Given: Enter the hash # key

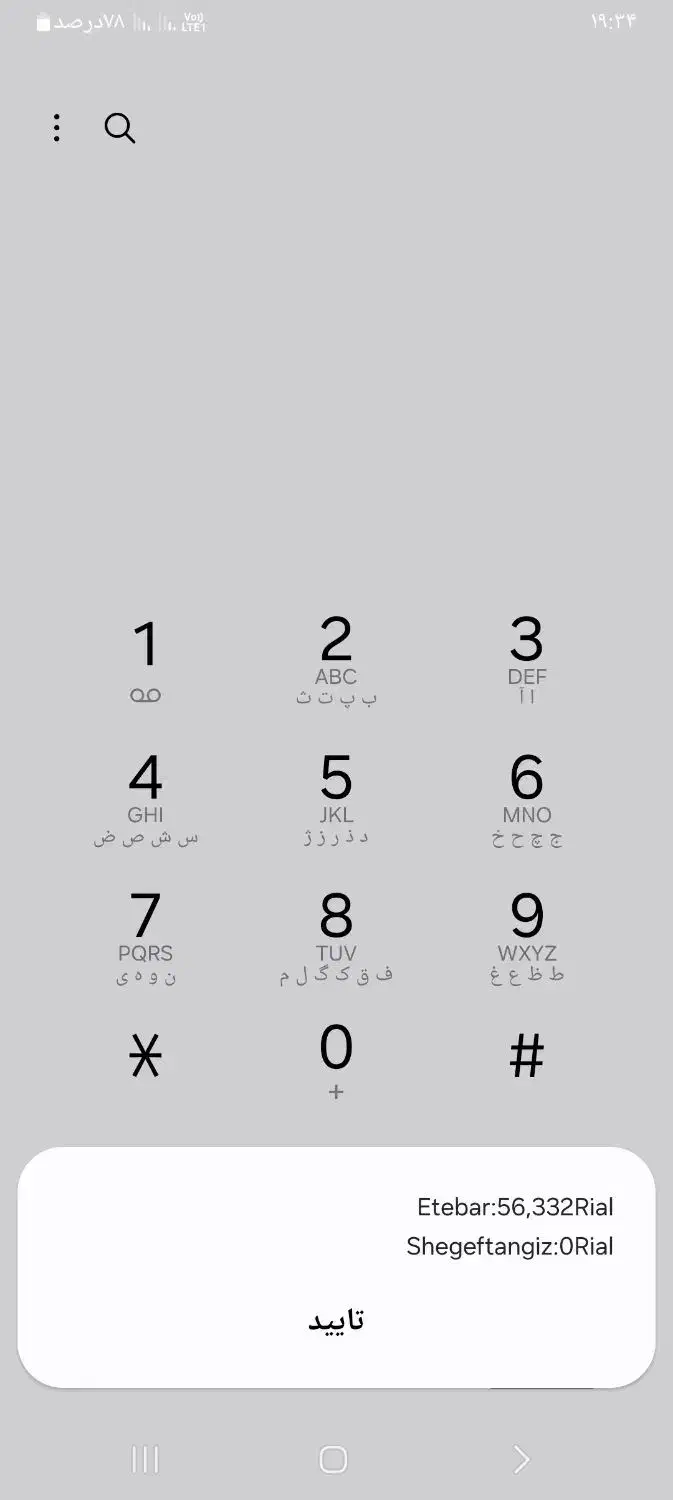Looking at the screenshot, I should click(527, 1056).
